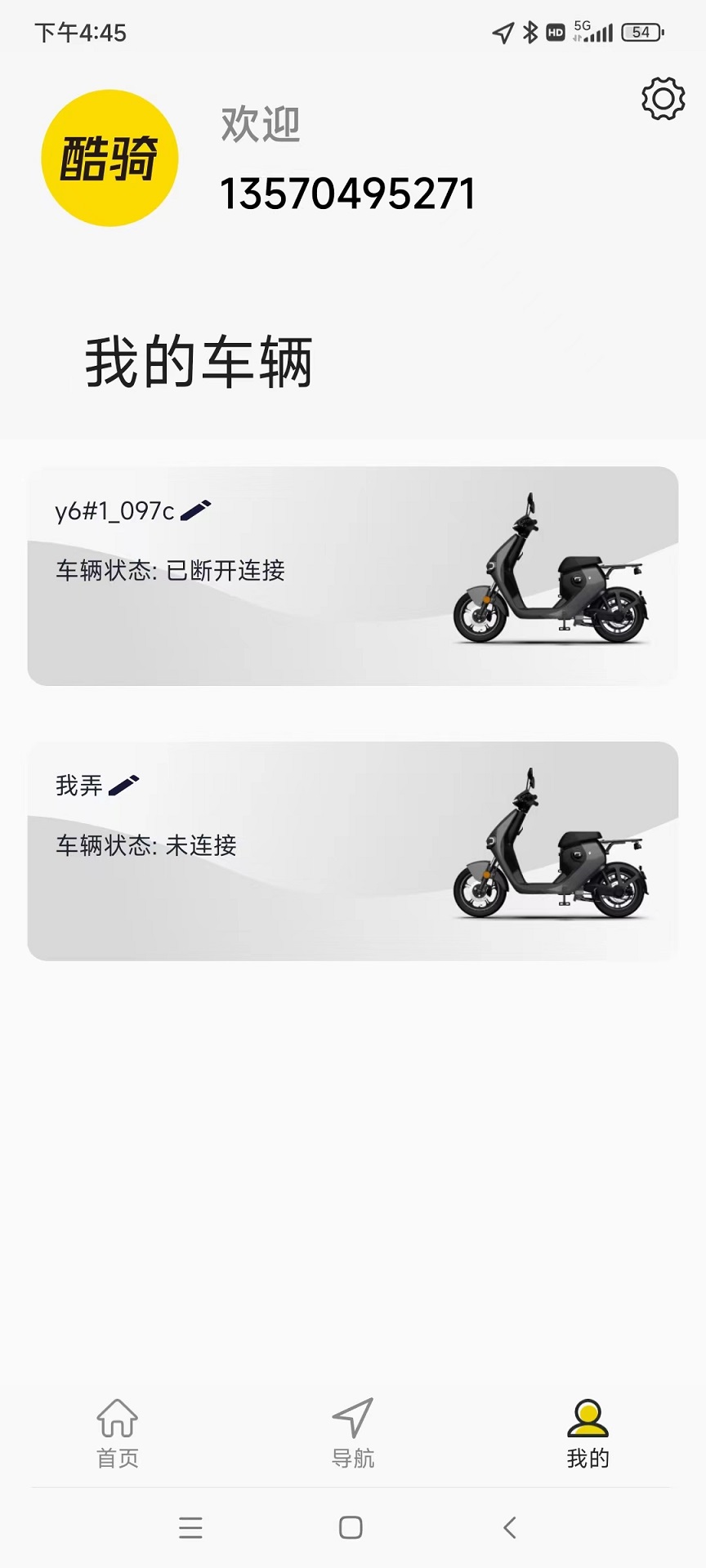Go back with the system back button
The width and height of the screenshot is (706, 1568).
click(510, 1527)
